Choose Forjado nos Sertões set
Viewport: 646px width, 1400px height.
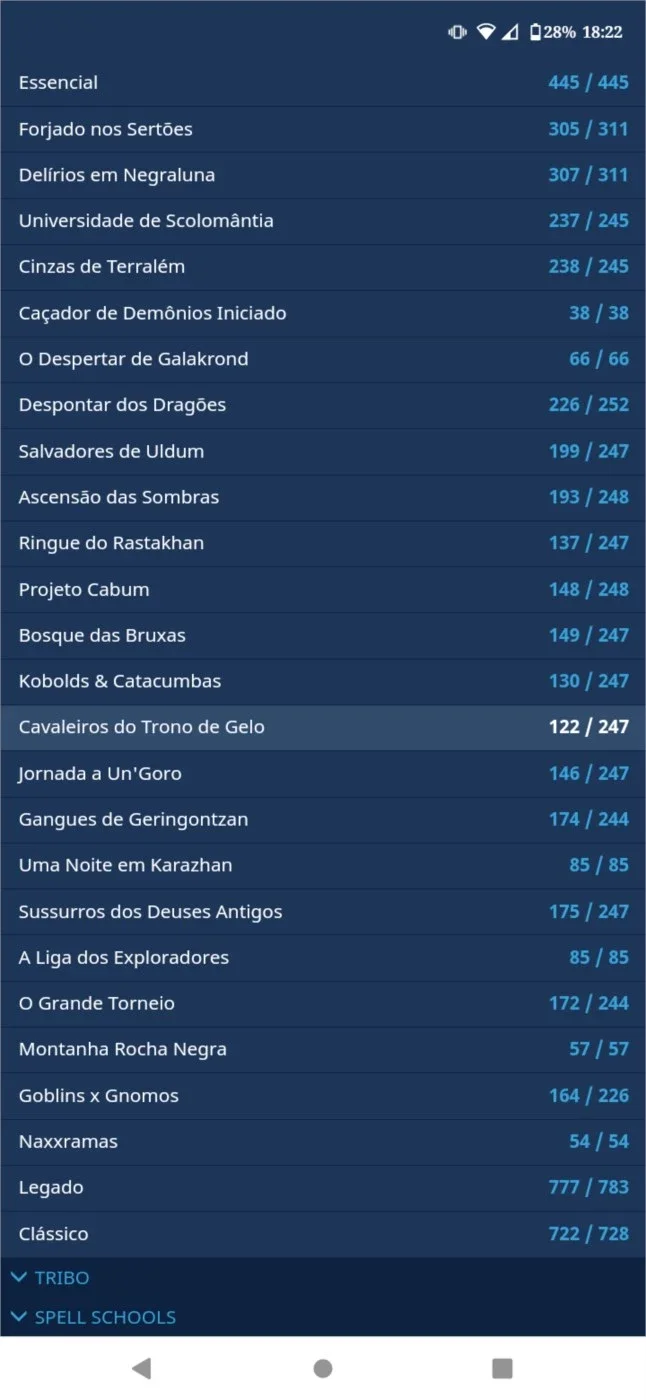click(323, 129)
